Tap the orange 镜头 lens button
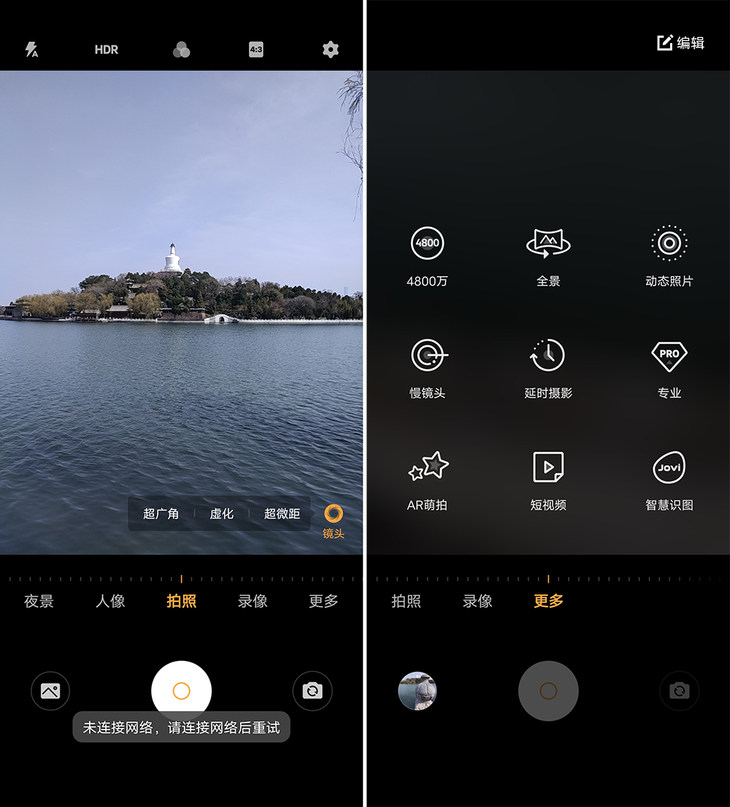 pos(334,520)
